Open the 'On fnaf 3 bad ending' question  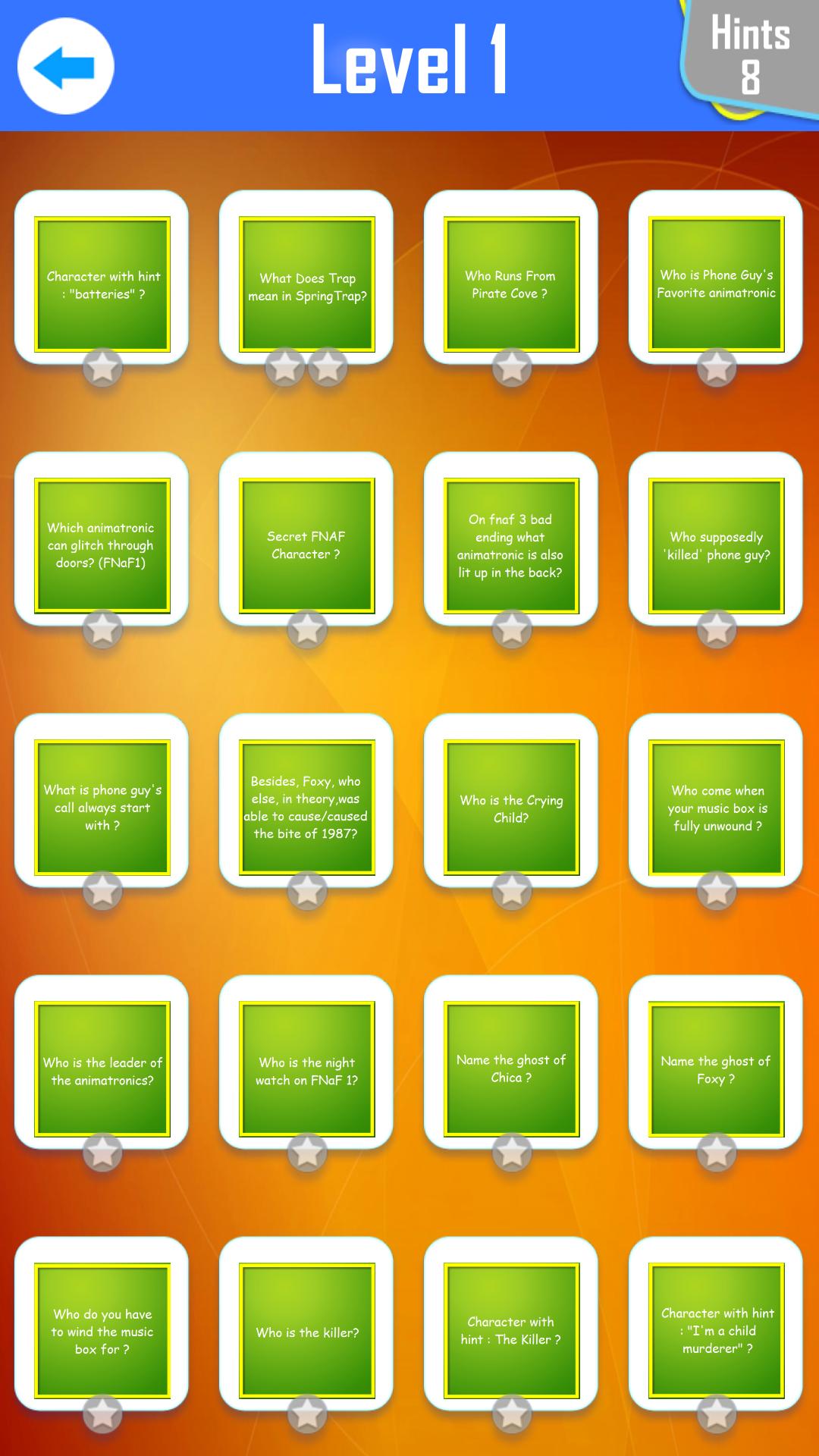click(511, 545)
